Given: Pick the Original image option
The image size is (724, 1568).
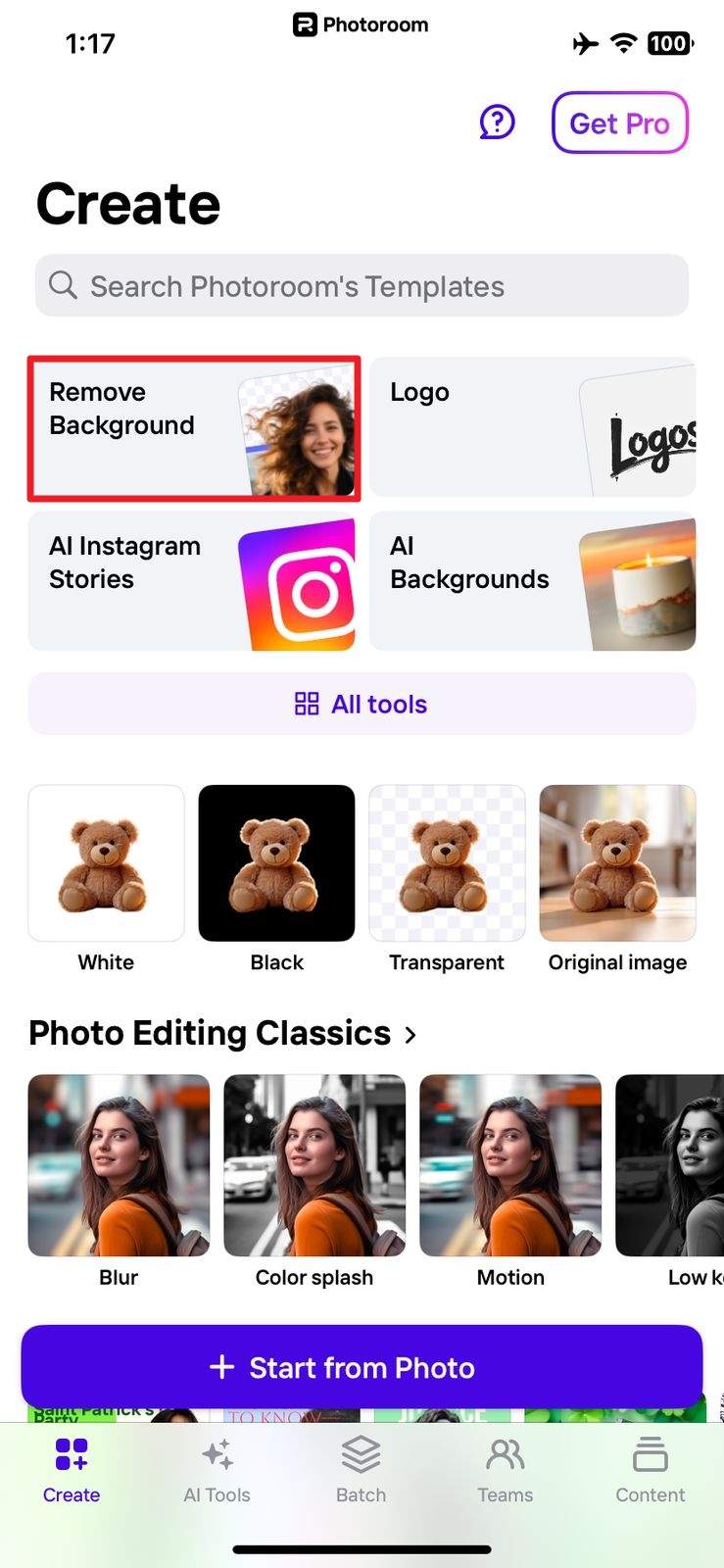Looking at the screenshot, I should (617, 863).
